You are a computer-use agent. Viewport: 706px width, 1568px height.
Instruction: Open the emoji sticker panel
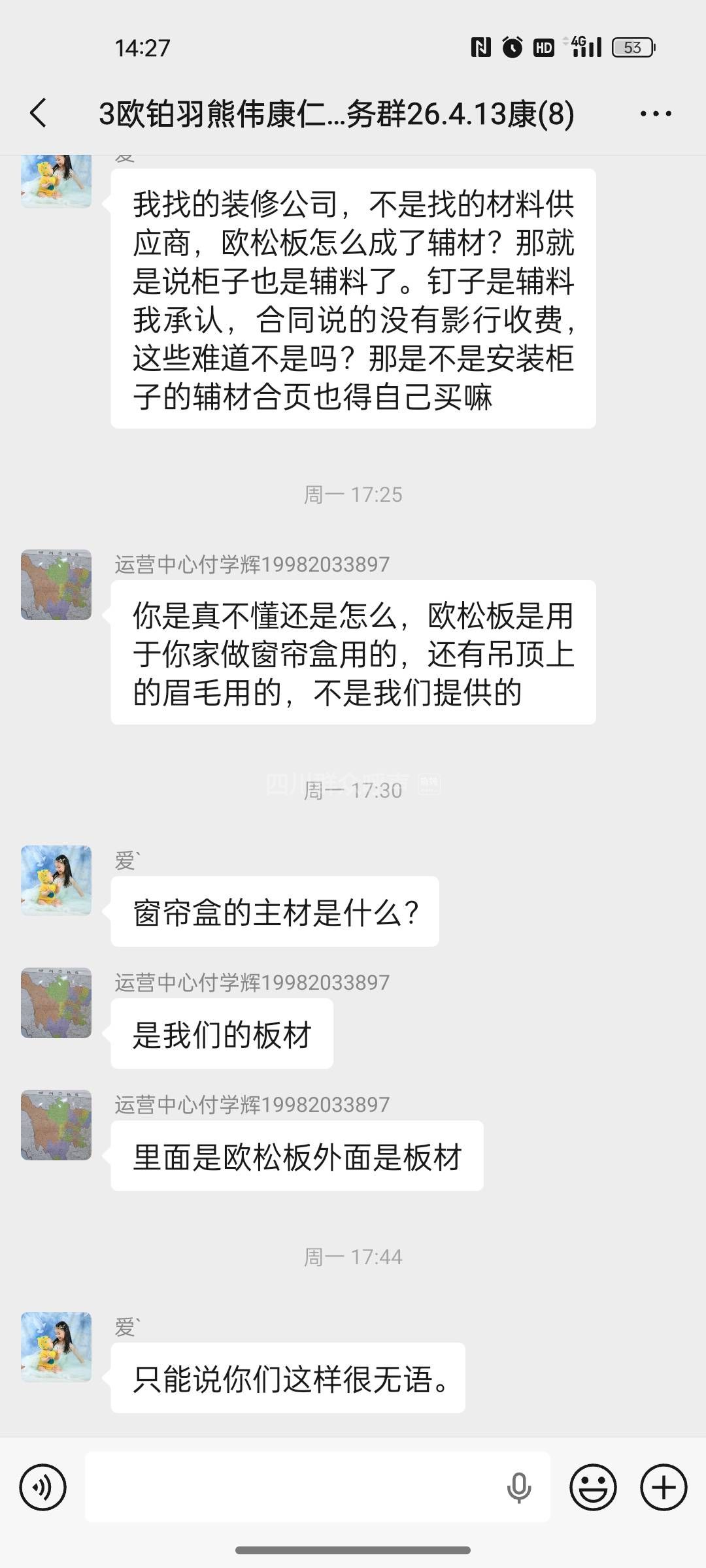(593, 1488)
